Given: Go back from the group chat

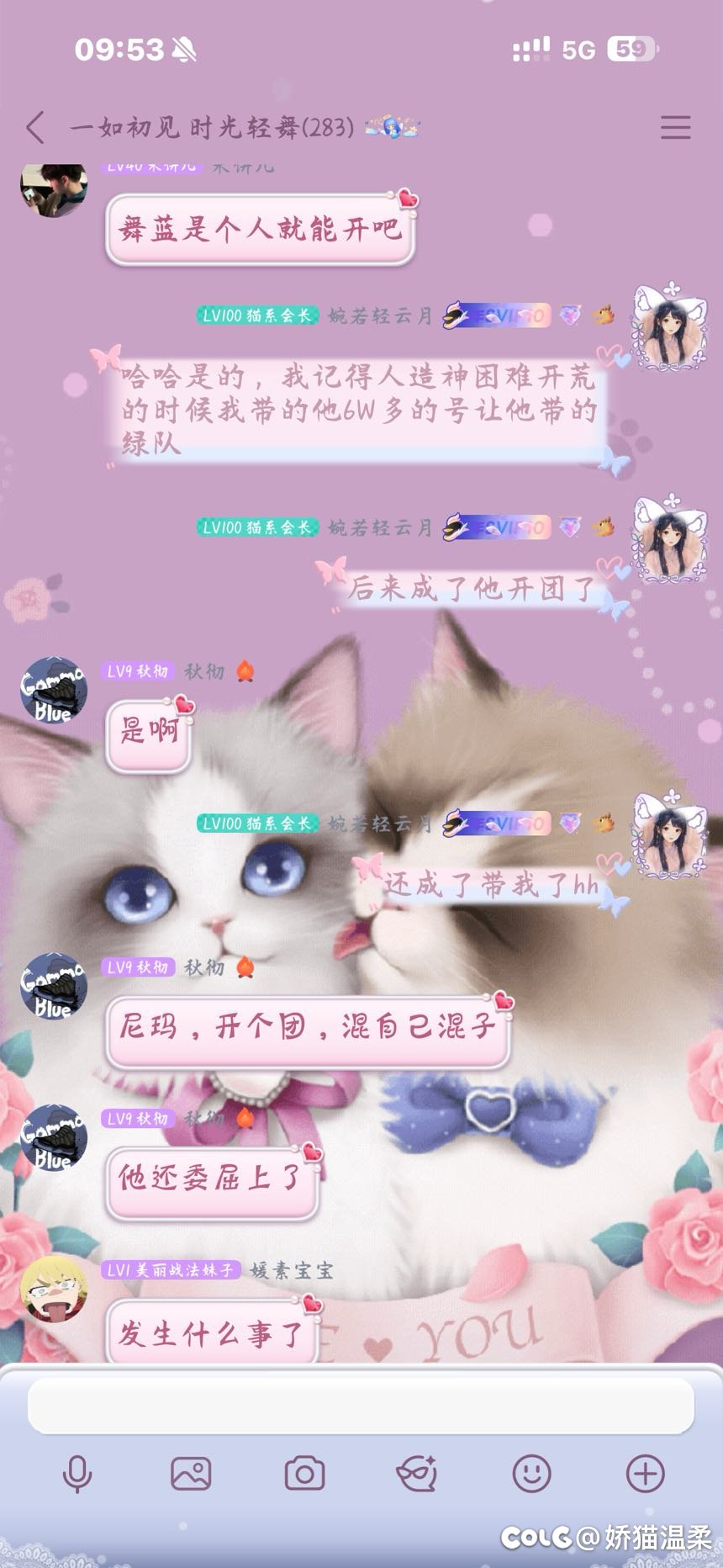Looking at the screenshot, I should tap(35, 128).
